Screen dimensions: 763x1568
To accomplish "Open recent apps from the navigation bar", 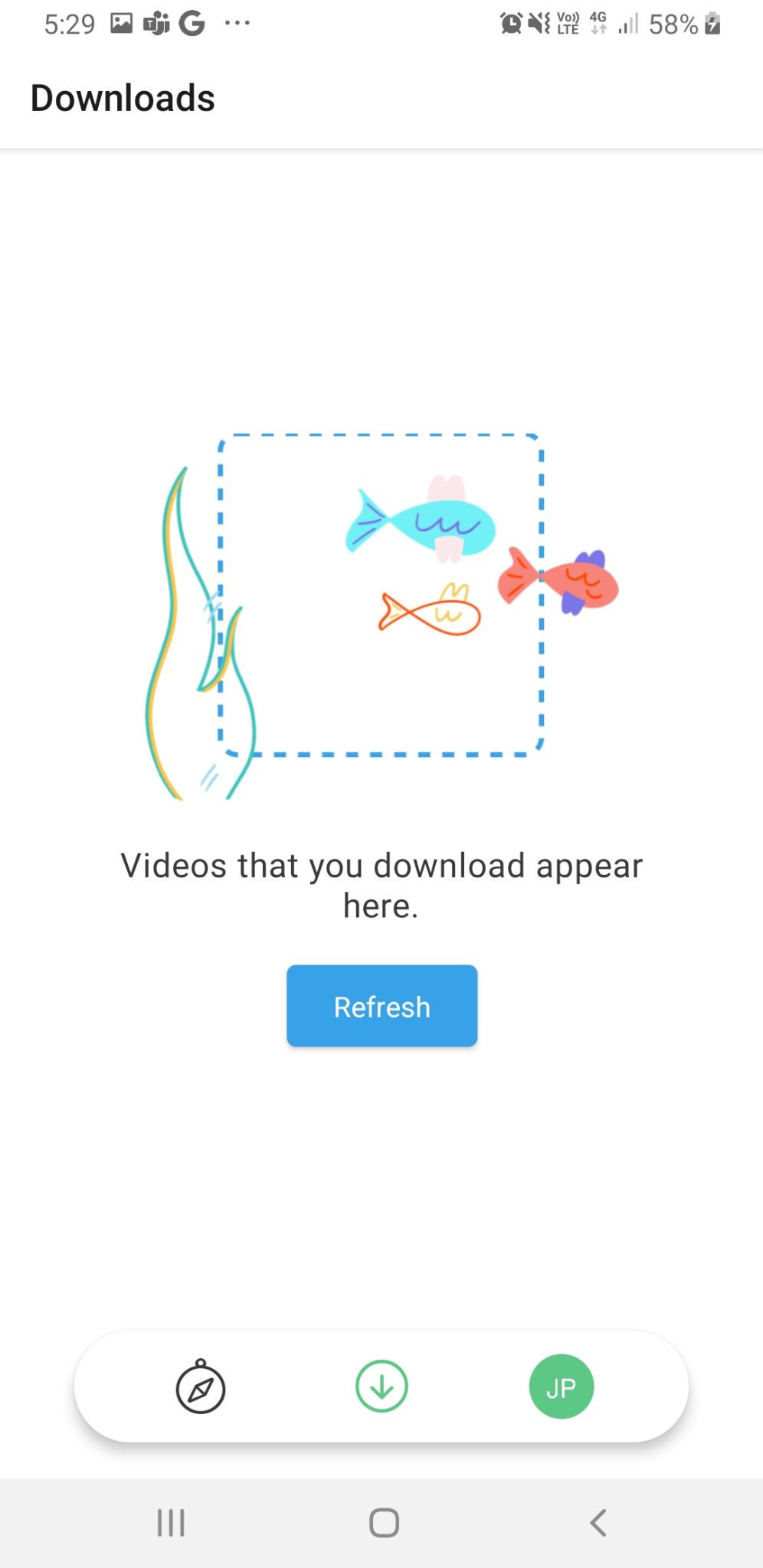I will click(x=170, y=1522).
